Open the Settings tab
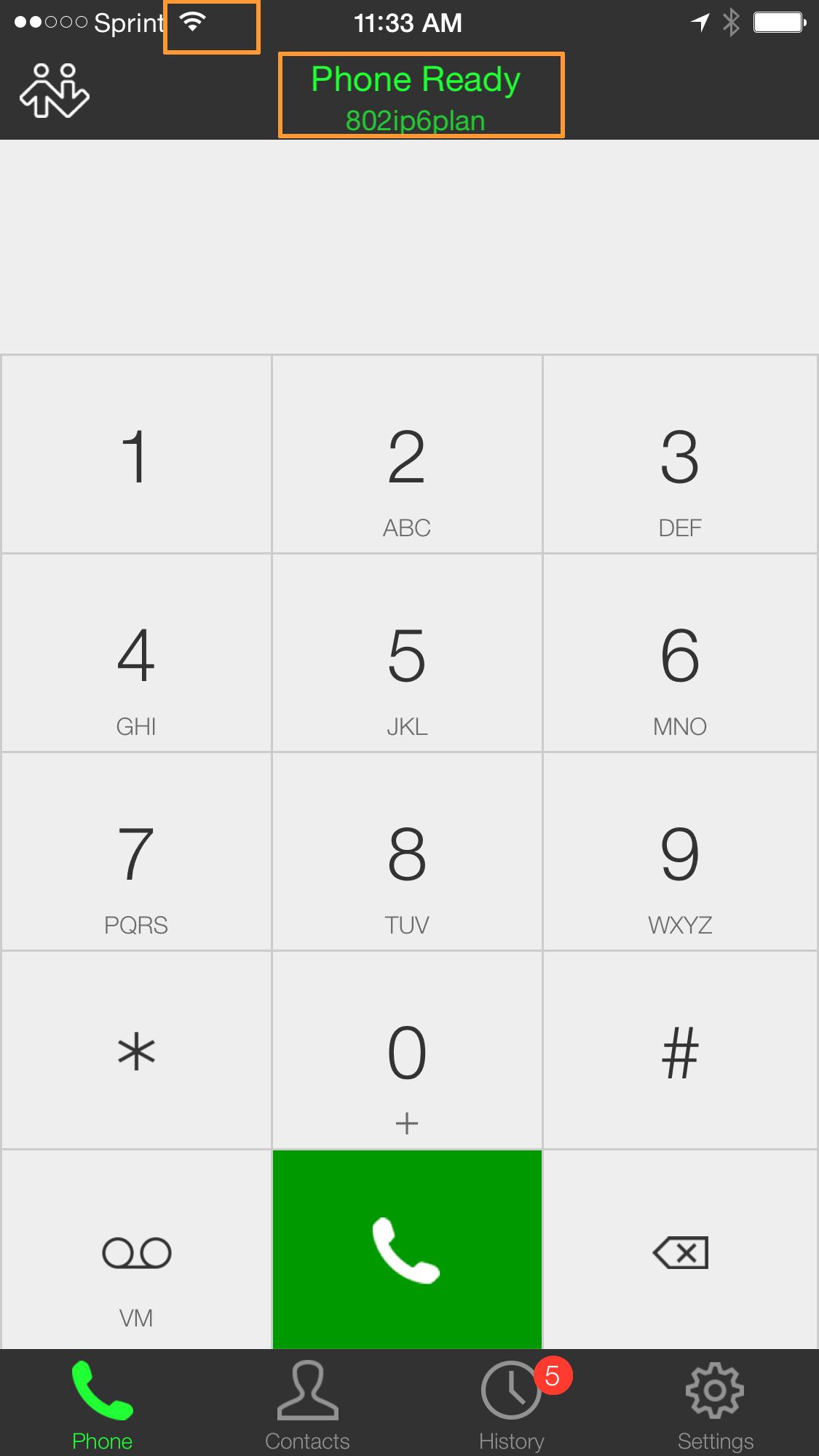 tap(716, 1404)
